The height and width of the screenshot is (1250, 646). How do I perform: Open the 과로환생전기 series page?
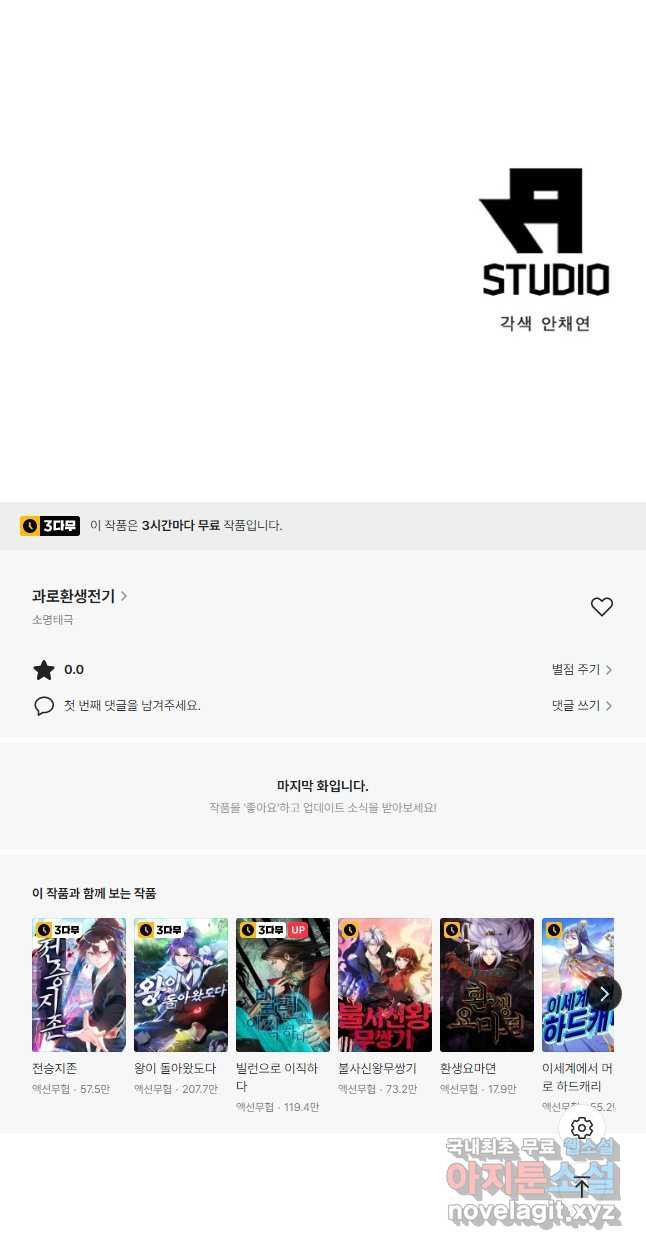point(79,596)
